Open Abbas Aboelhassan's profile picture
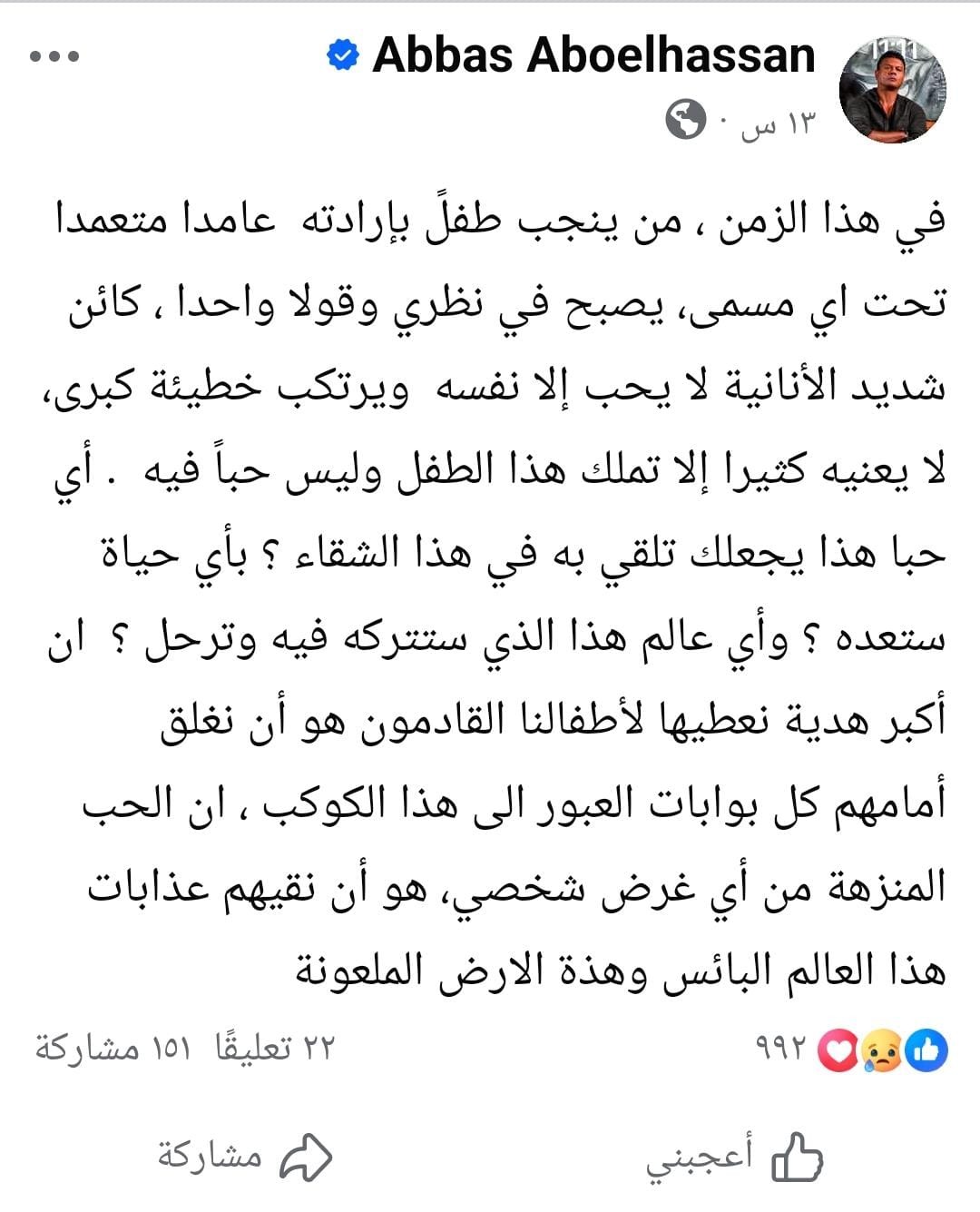The image size is (980, 1212). 893,92
